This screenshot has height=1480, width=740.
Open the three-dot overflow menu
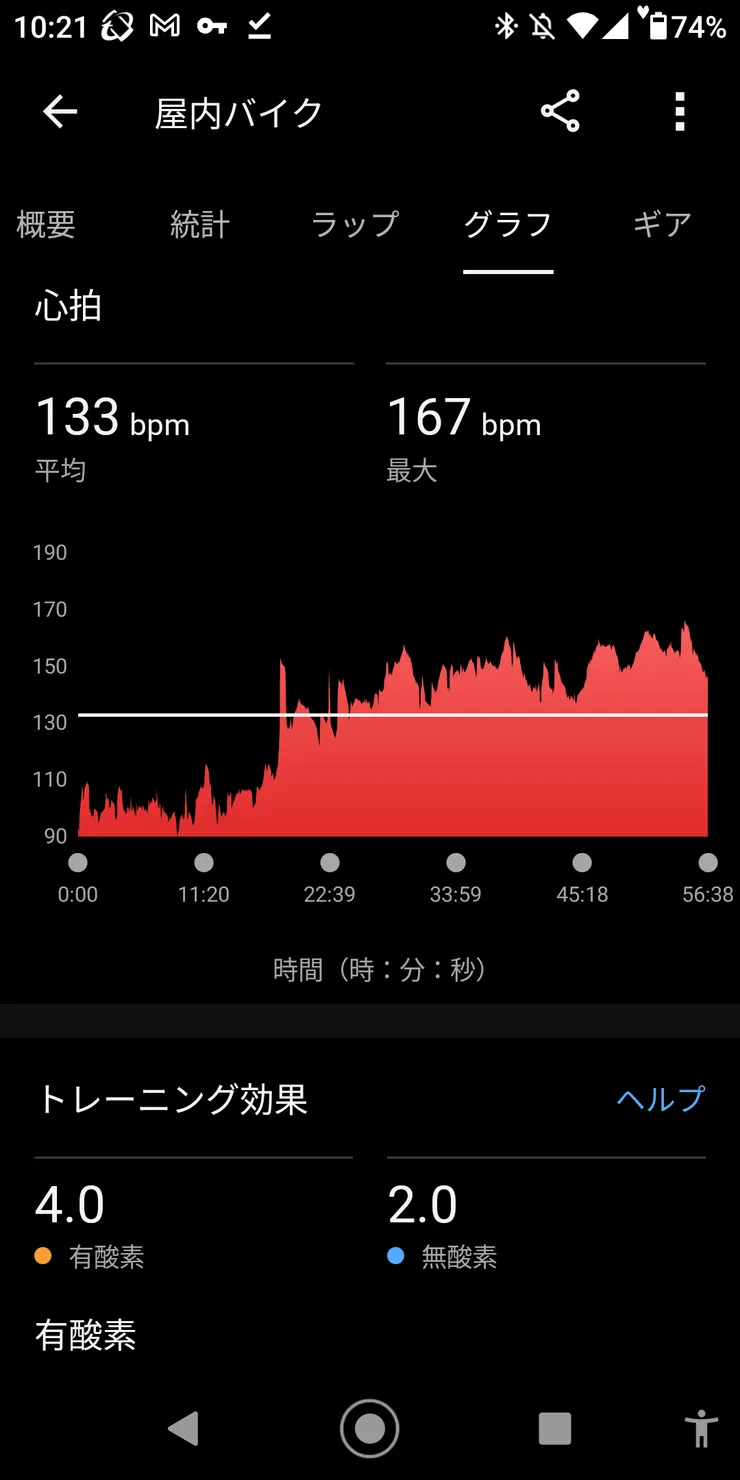(679, 112)
